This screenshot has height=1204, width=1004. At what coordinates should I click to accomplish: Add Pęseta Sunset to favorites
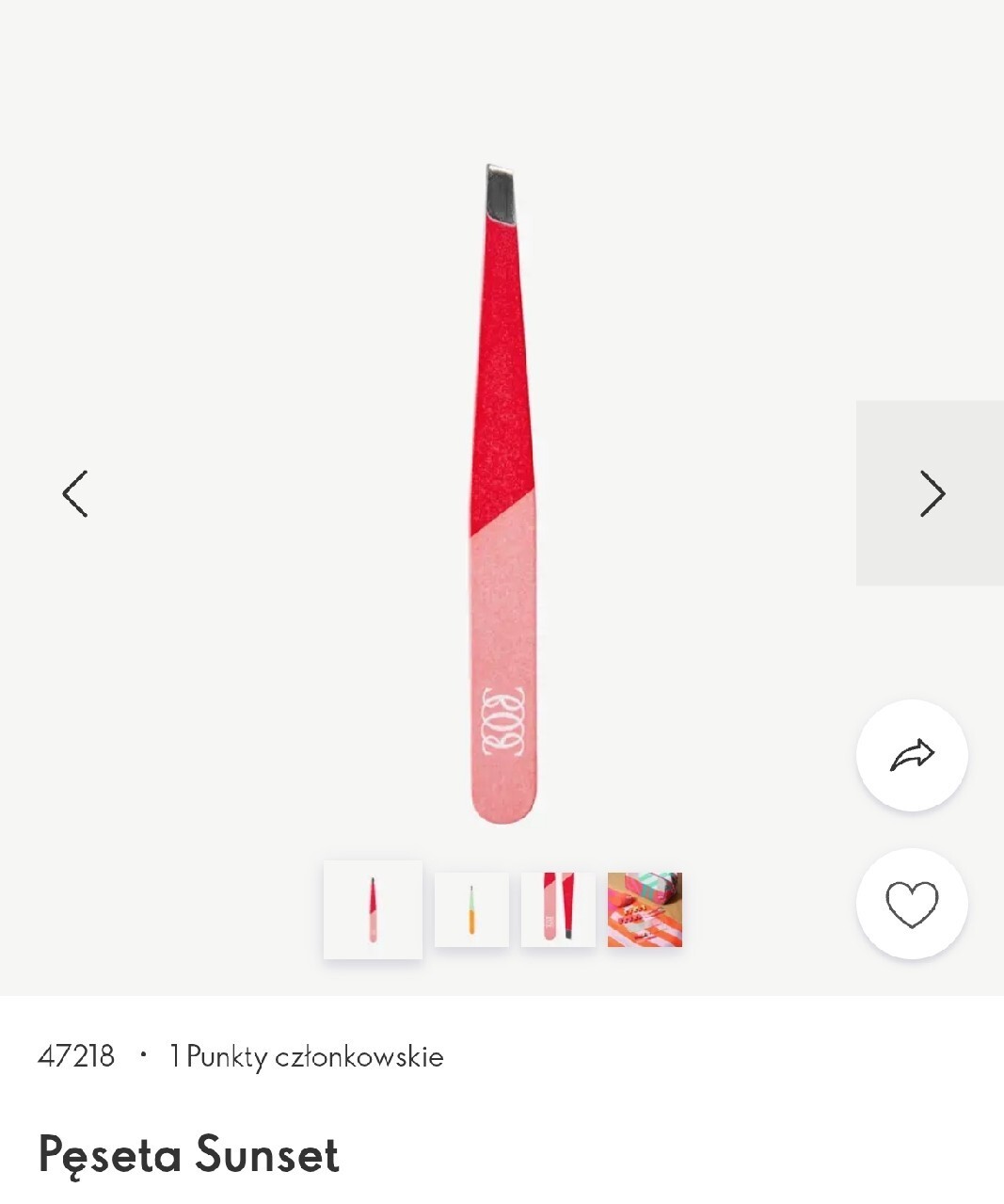click(912, 904)
